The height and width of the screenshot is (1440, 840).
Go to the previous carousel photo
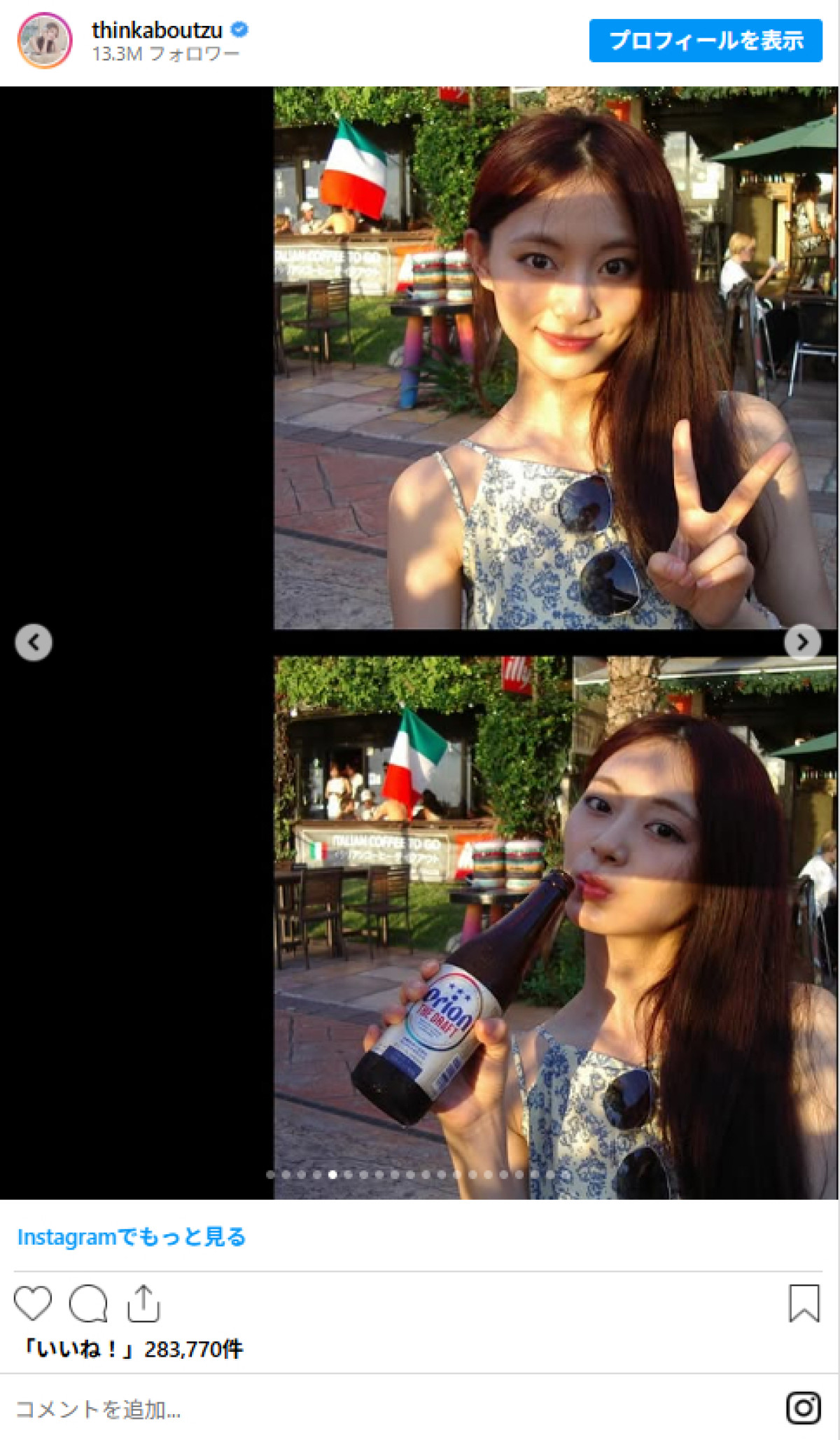tap(34, 642)
